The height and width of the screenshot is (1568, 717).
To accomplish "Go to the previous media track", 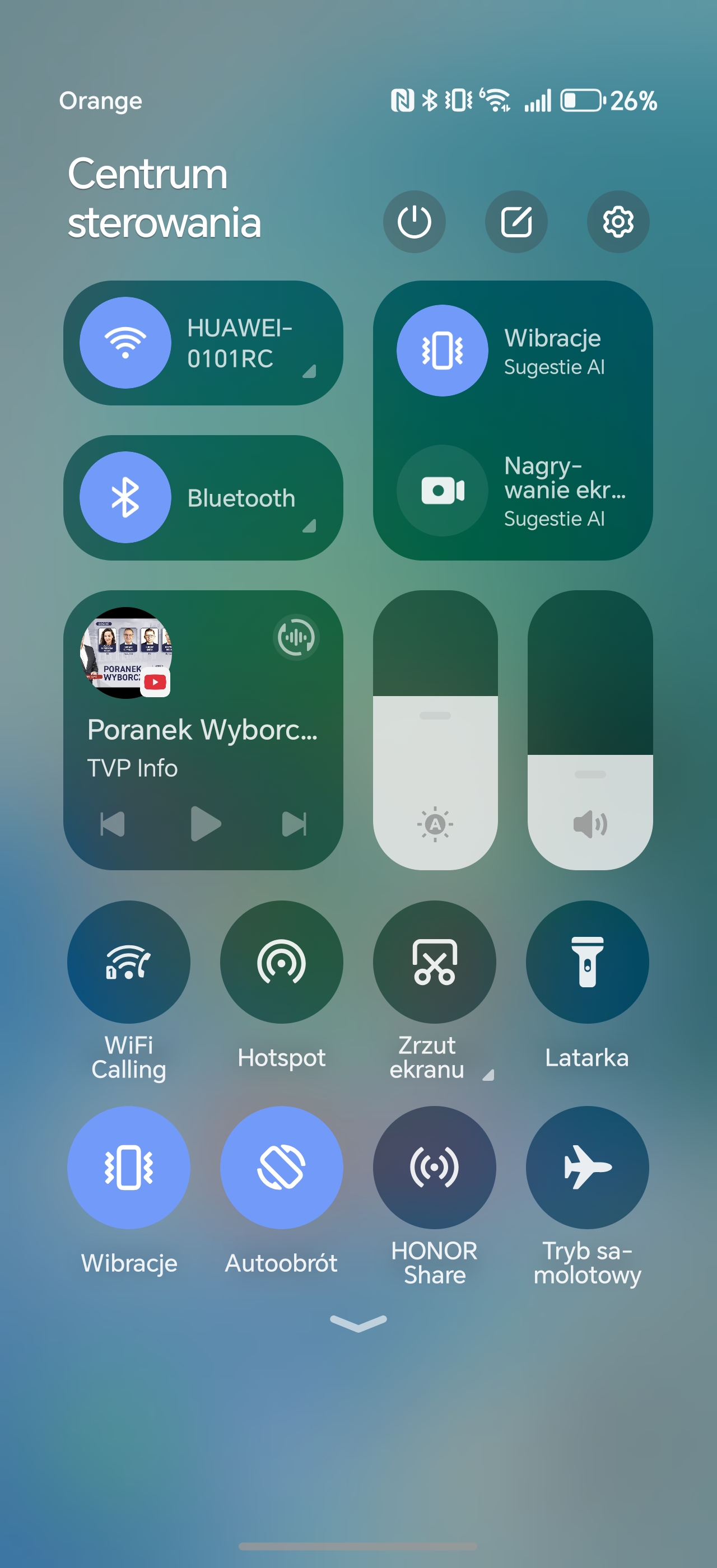I will tap(113, 824).
